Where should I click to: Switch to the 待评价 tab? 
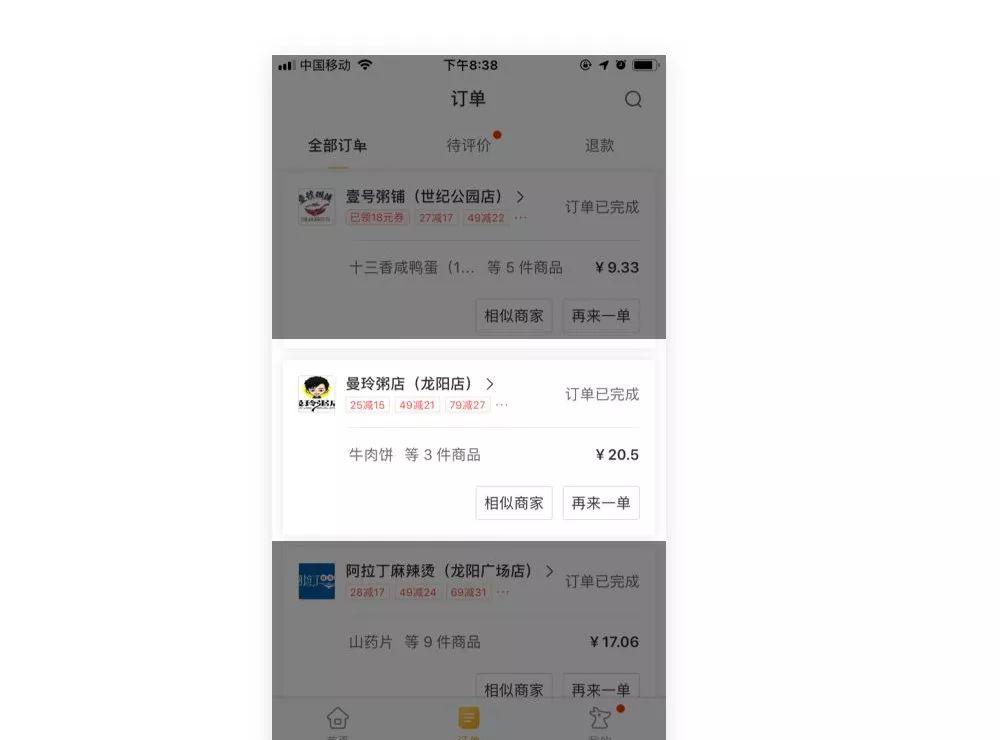point(468,146)
